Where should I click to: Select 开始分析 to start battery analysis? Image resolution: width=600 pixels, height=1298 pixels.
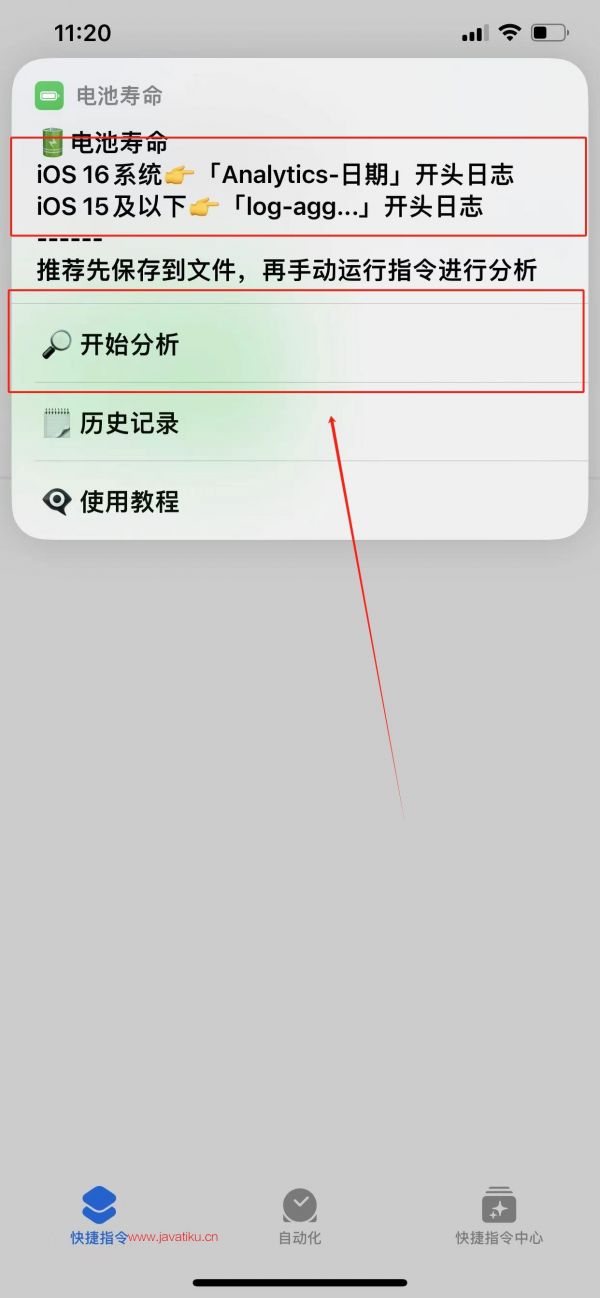[300, 344]
